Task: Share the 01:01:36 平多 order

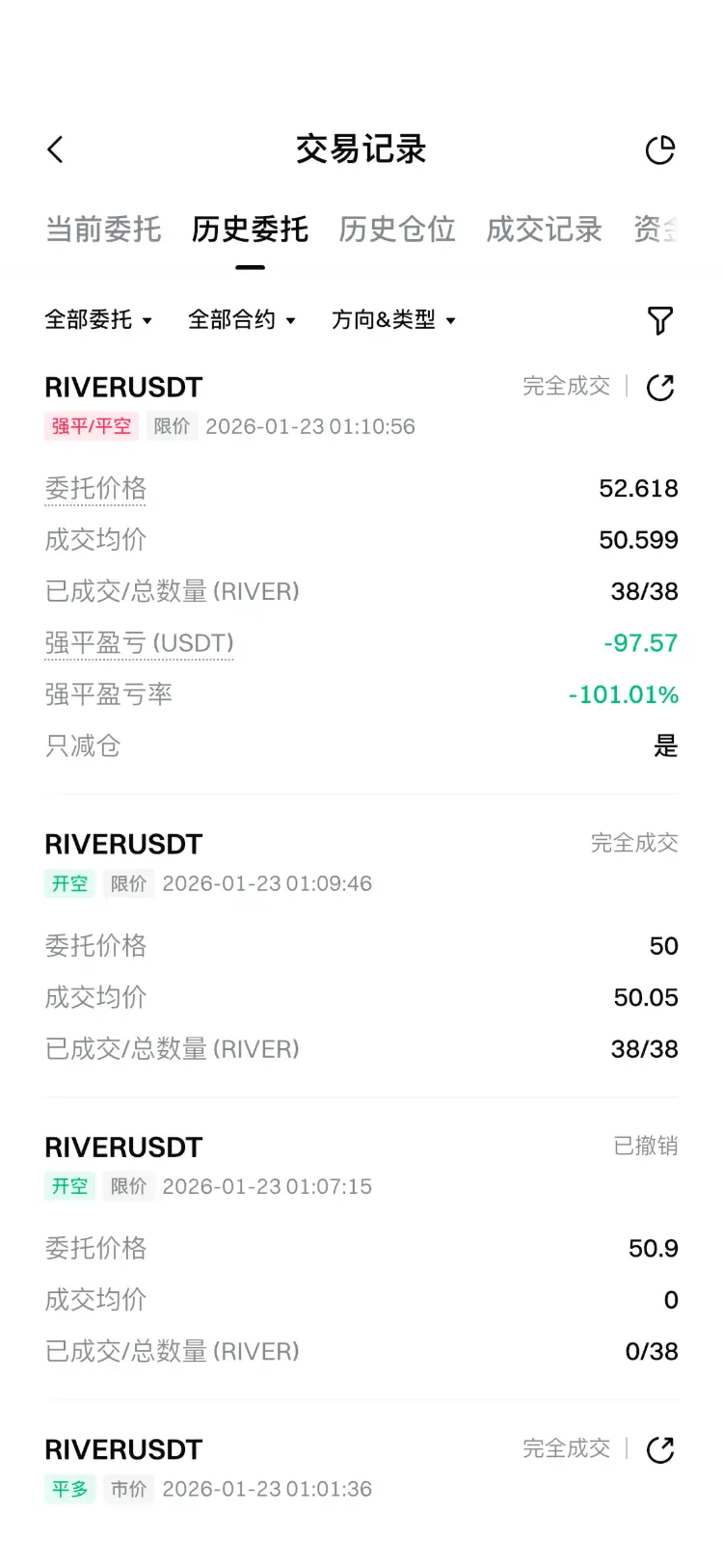Action: coord(660,1449)
